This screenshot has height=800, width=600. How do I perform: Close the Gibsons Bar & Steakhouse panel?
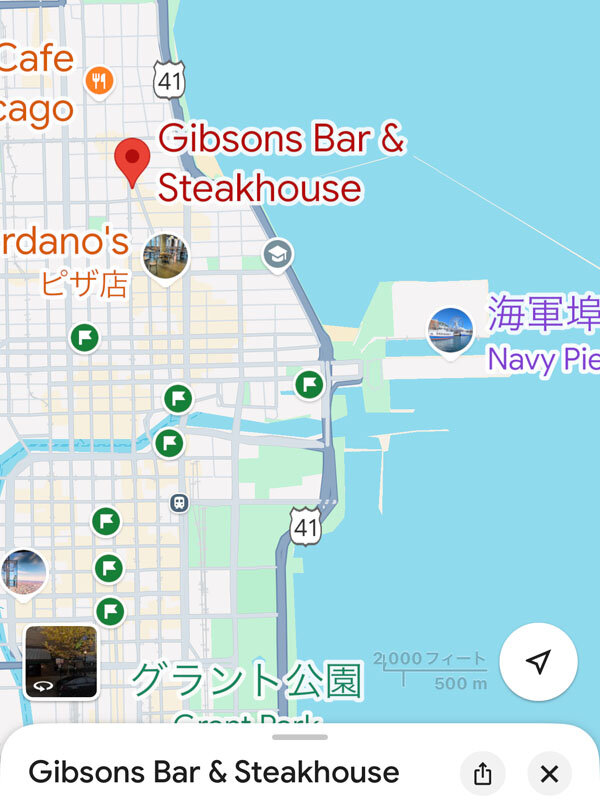click(x=548, y=773)
